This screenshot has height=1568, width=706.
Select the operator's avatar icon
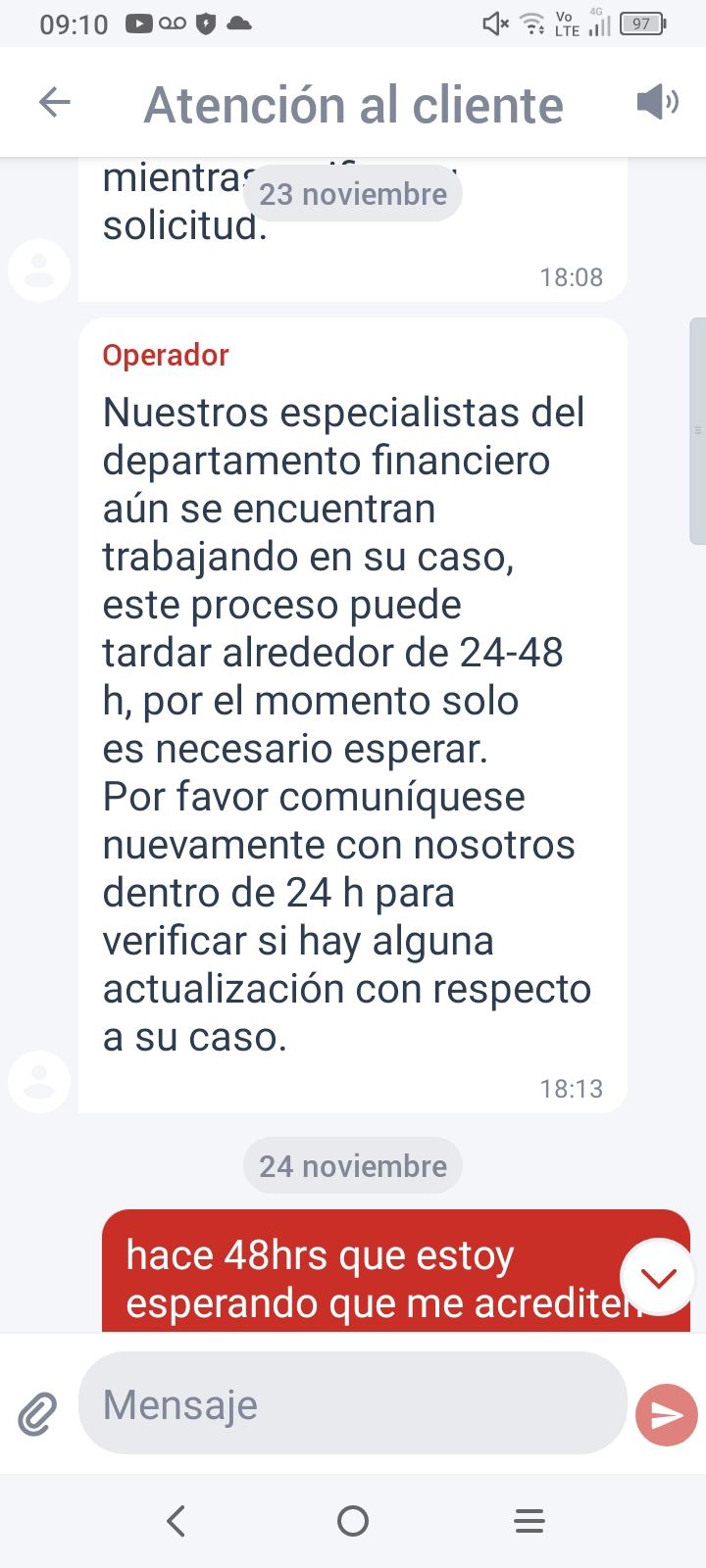[x=39, y=1083]
